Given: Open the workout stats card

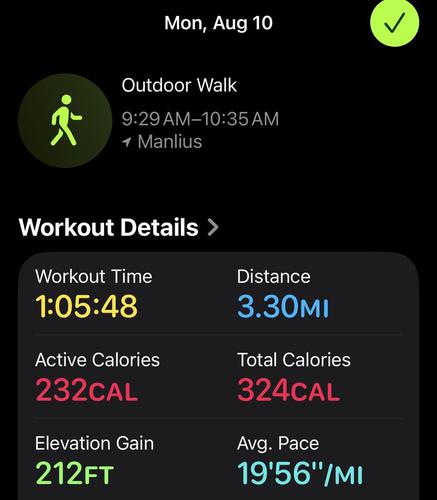Looking at the screenshot, I should 218,376.
